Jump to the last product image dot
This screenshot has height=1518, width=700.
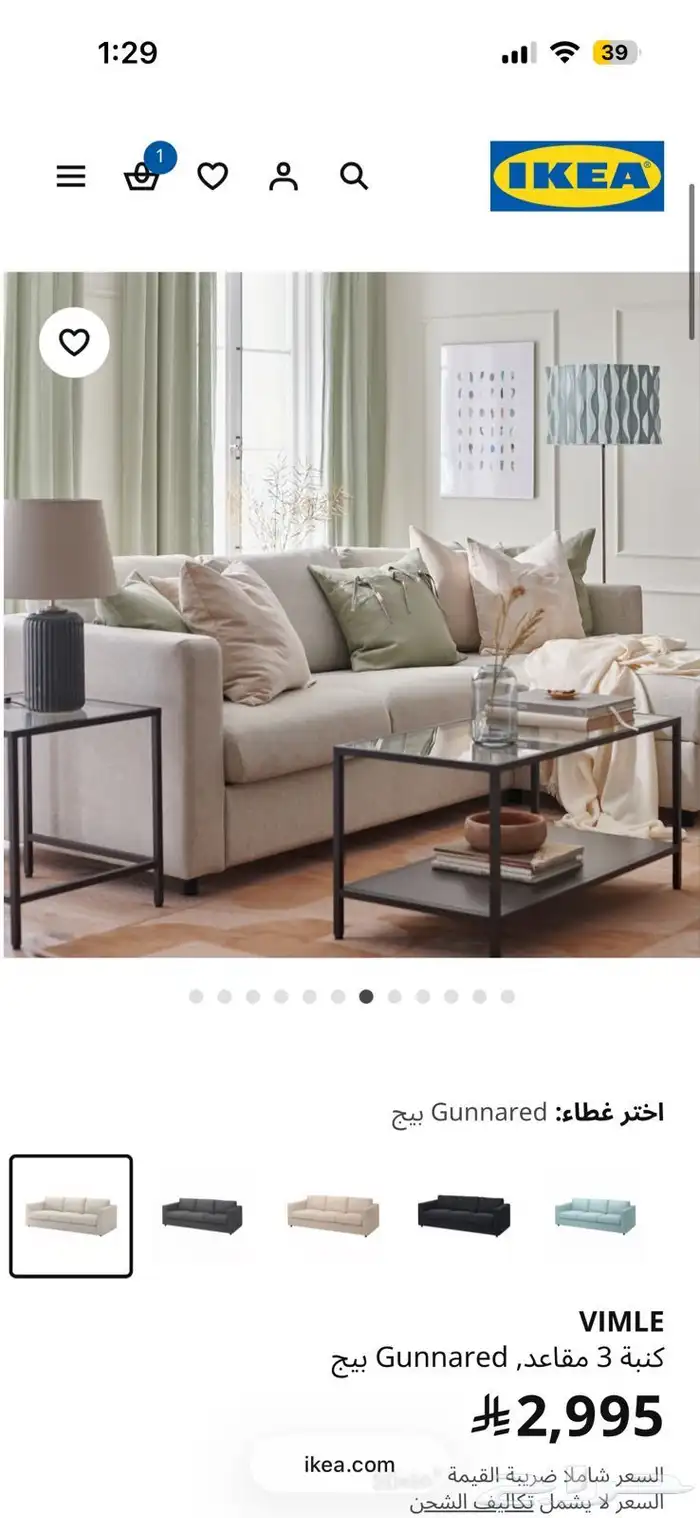point(508,996)
